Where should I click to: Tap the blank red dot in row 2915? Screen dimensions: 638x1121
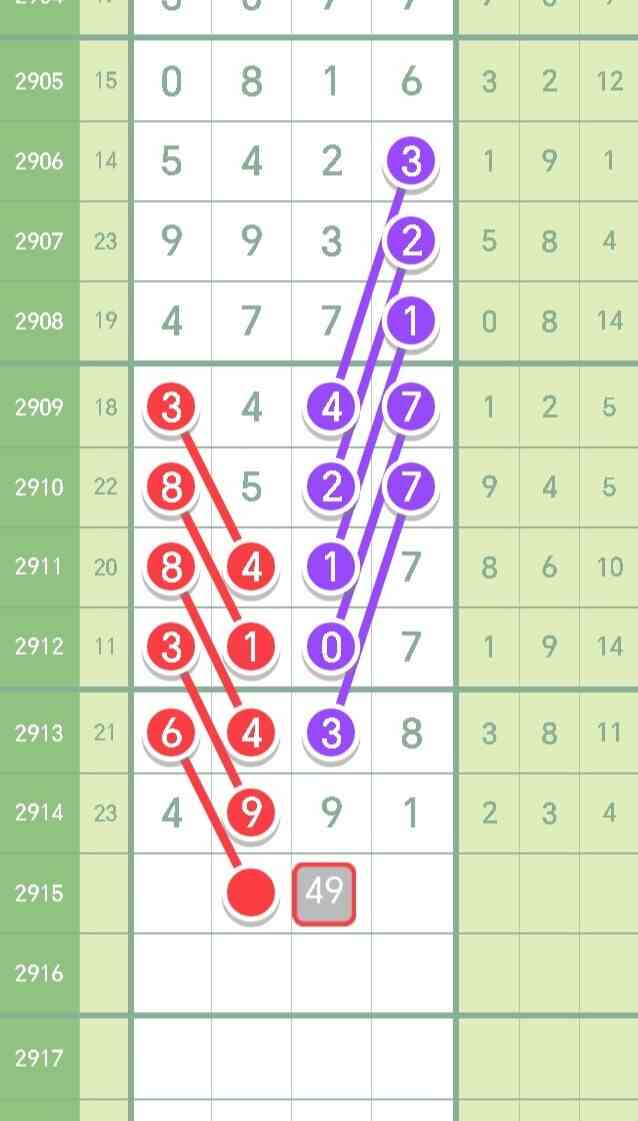tap(250, 893)
